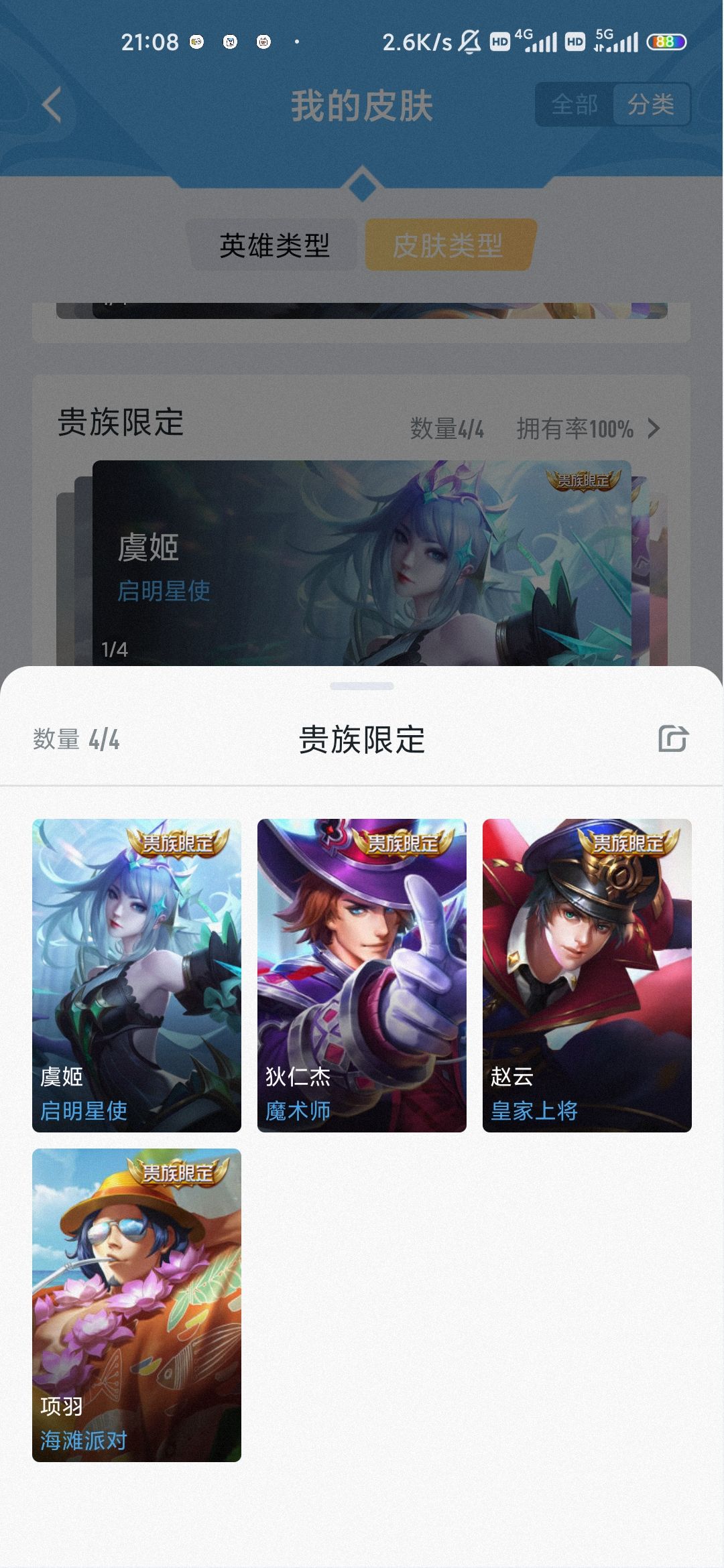Tap the muted notification bell in status bar
The width and height of the screenshot is (724, 1568).
click(468, 42)
